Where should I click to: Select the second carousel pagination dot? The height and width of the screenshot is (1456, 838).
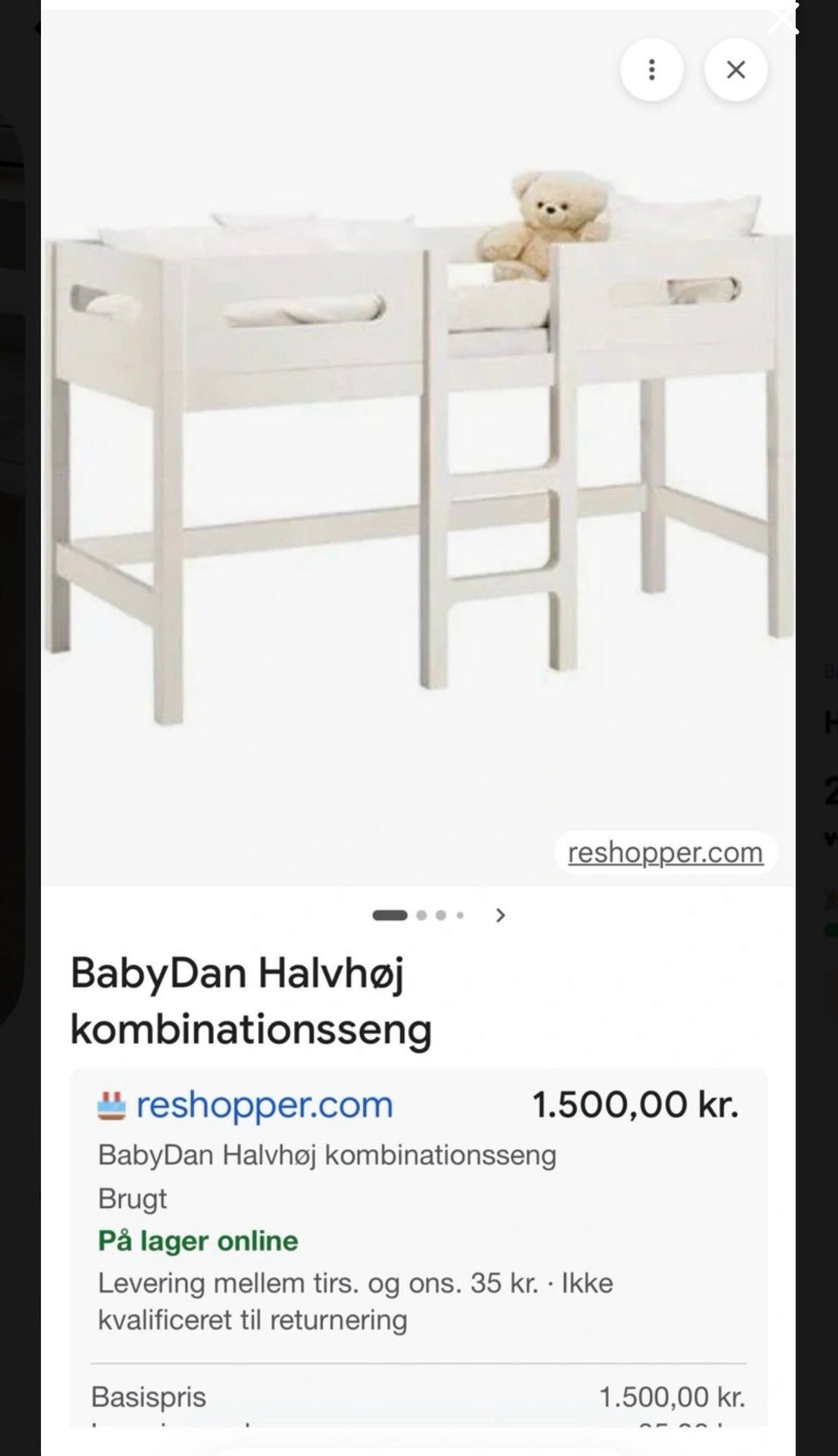(420, 915)
